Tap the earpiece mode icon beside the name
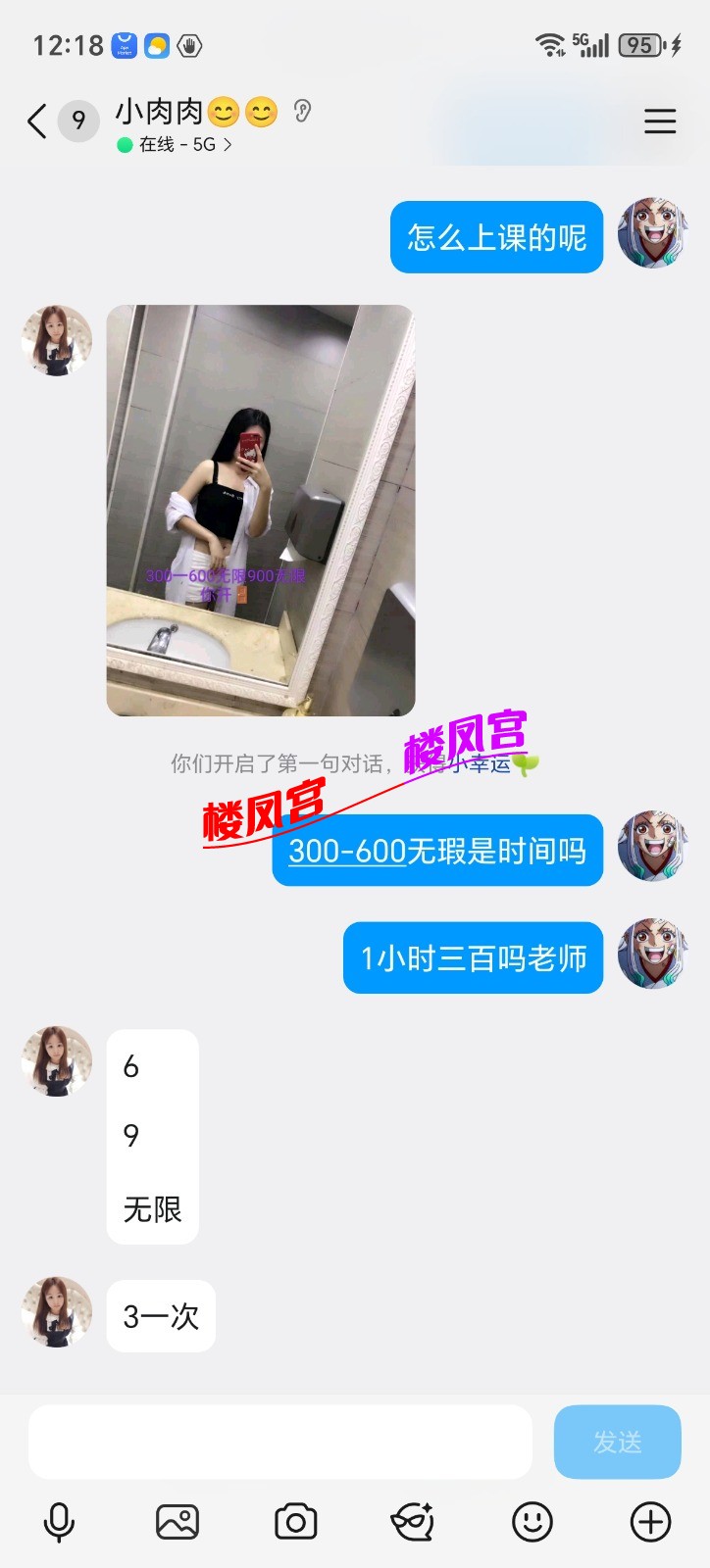710x1568 pixels. (x=302, y=112)
